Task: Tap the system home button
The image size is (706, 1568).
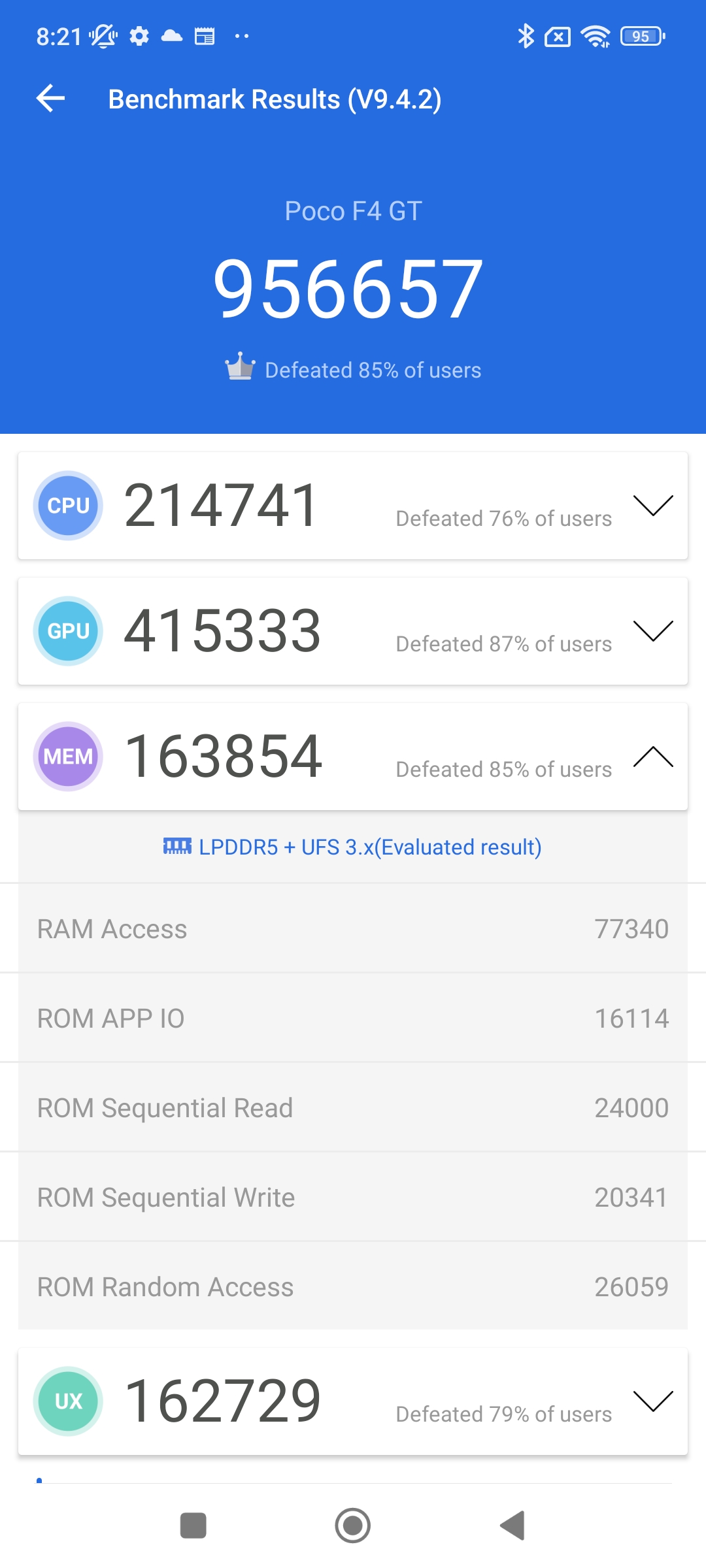Action: (353, 1526)
